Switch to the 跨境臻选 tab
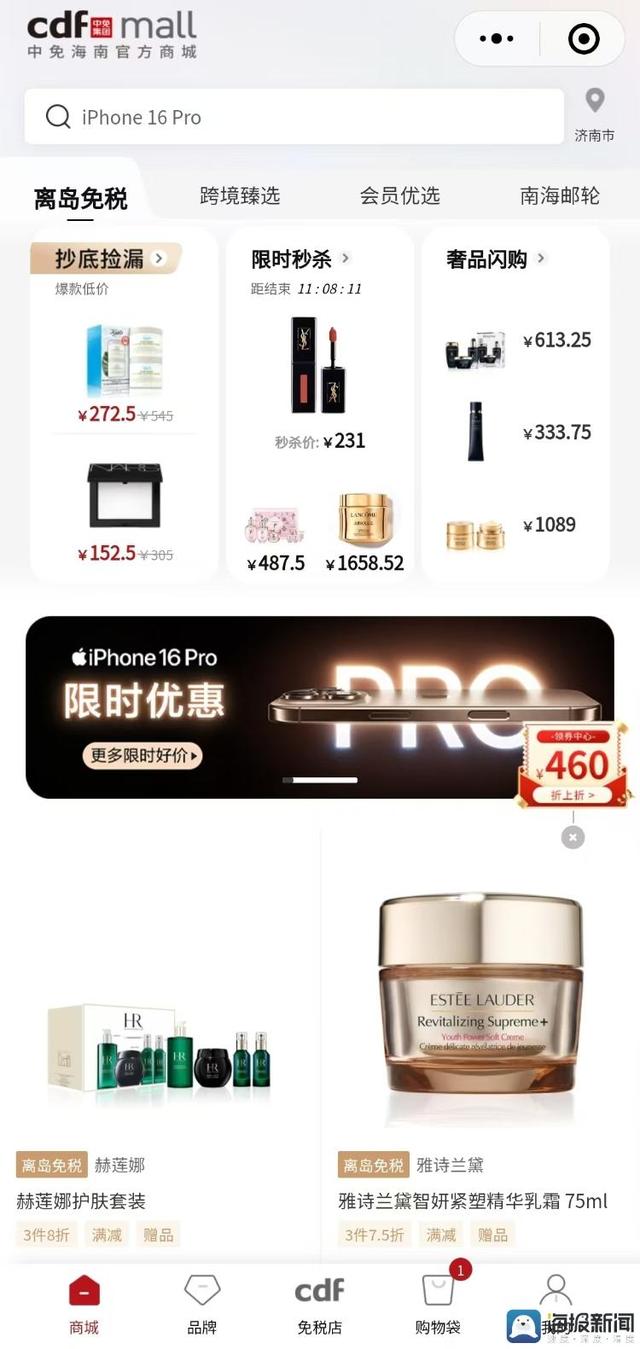This screenshot has width=640, height=1349. tap(240, 196)
